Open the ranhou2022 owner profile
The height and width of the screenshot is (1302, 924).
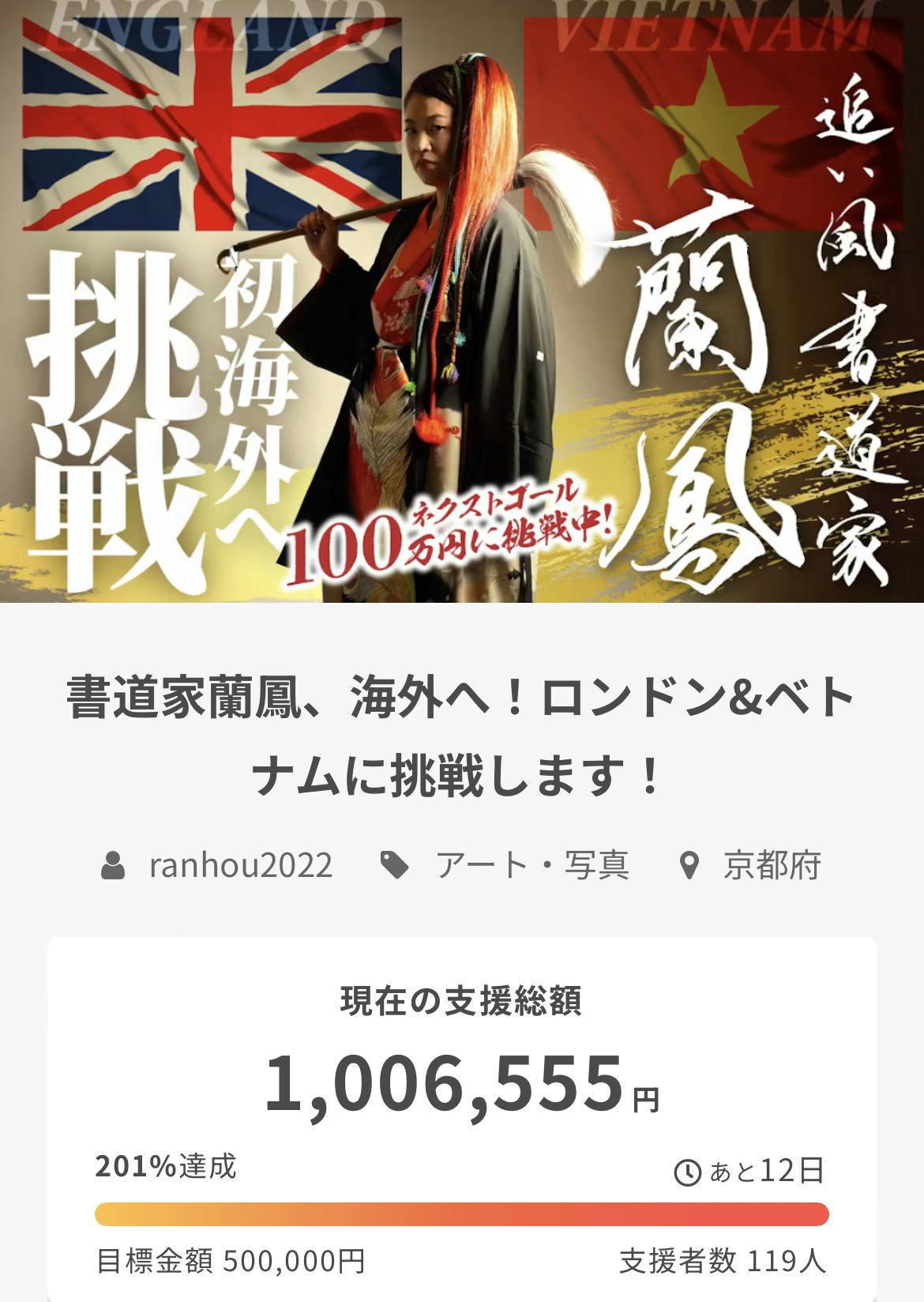pyautogui.click(x=239, y=865)
